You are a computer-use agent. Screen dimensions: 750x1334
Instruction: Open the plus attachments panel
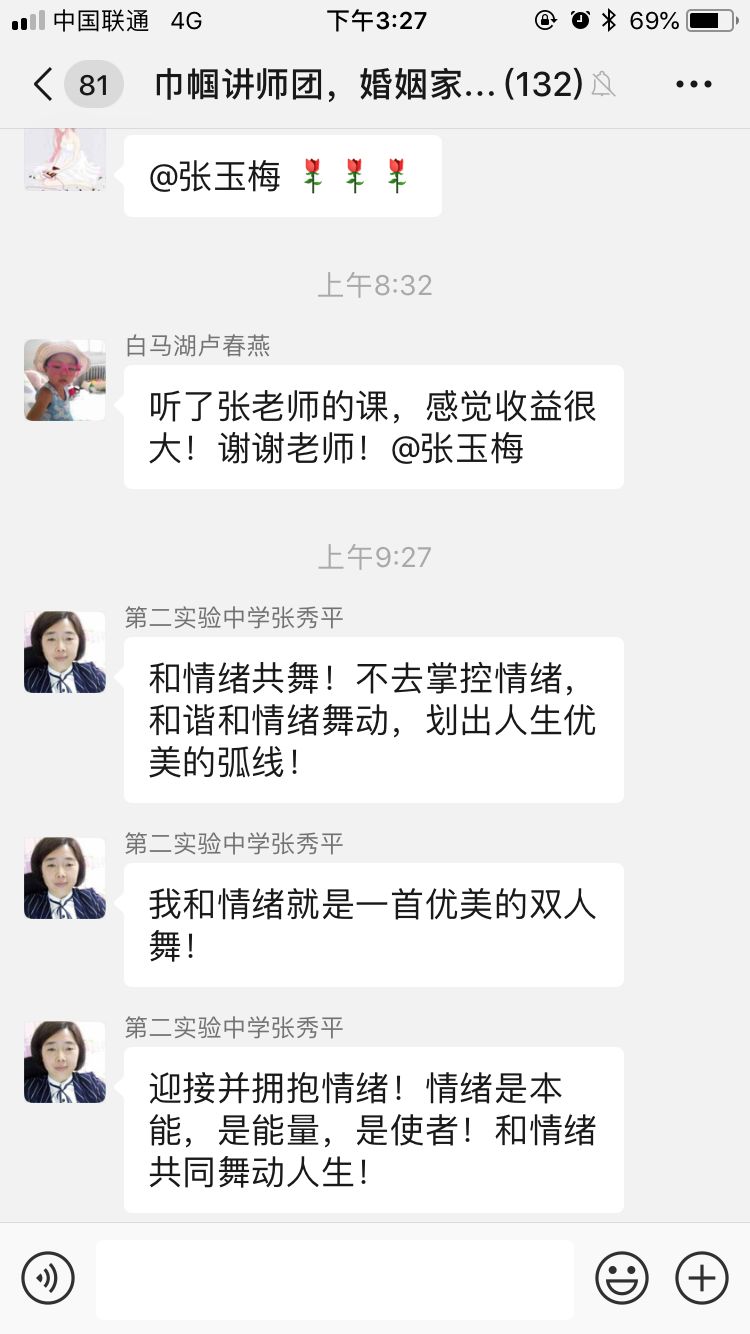[702, 1278]
